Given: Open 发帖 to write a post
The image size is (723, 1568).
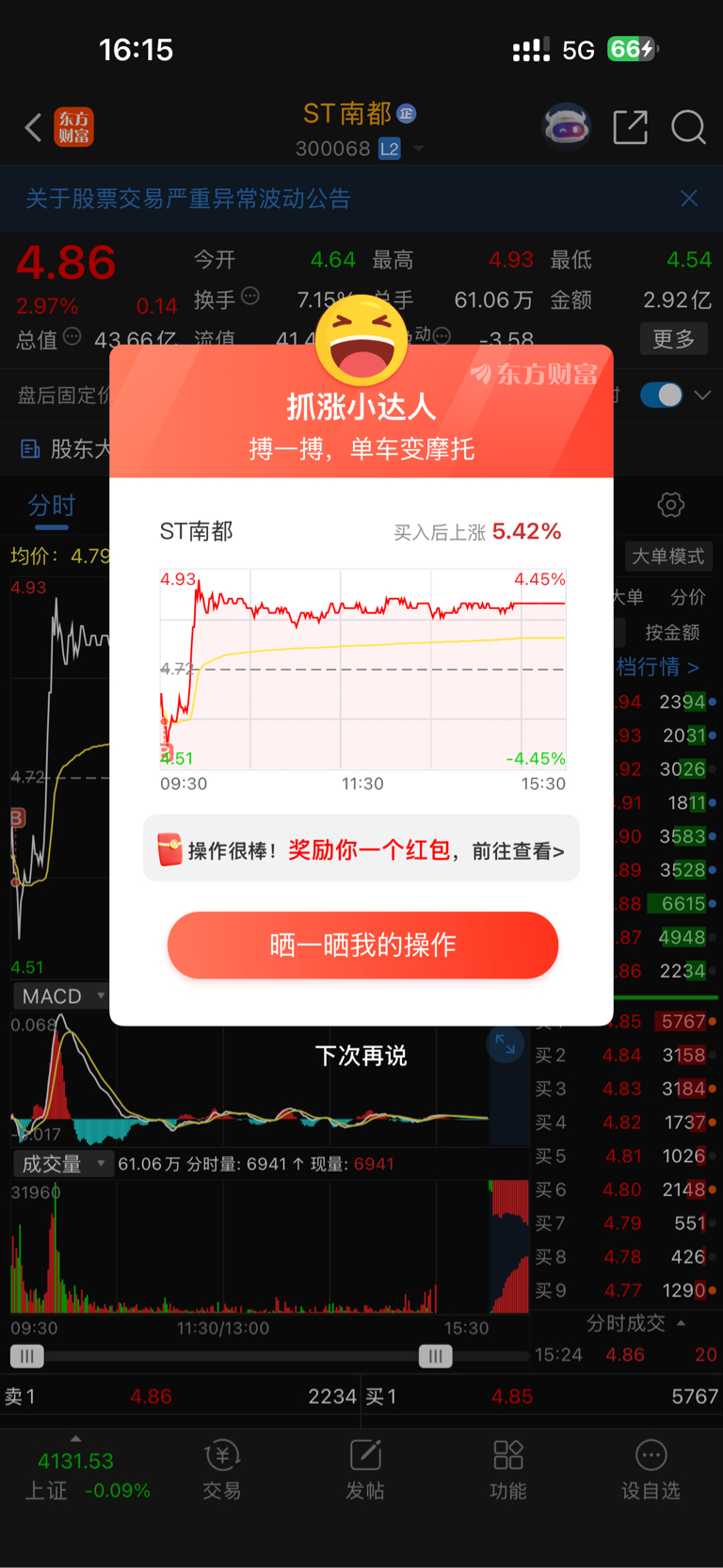Looking at the screenshot, I should pos(365,1470).
